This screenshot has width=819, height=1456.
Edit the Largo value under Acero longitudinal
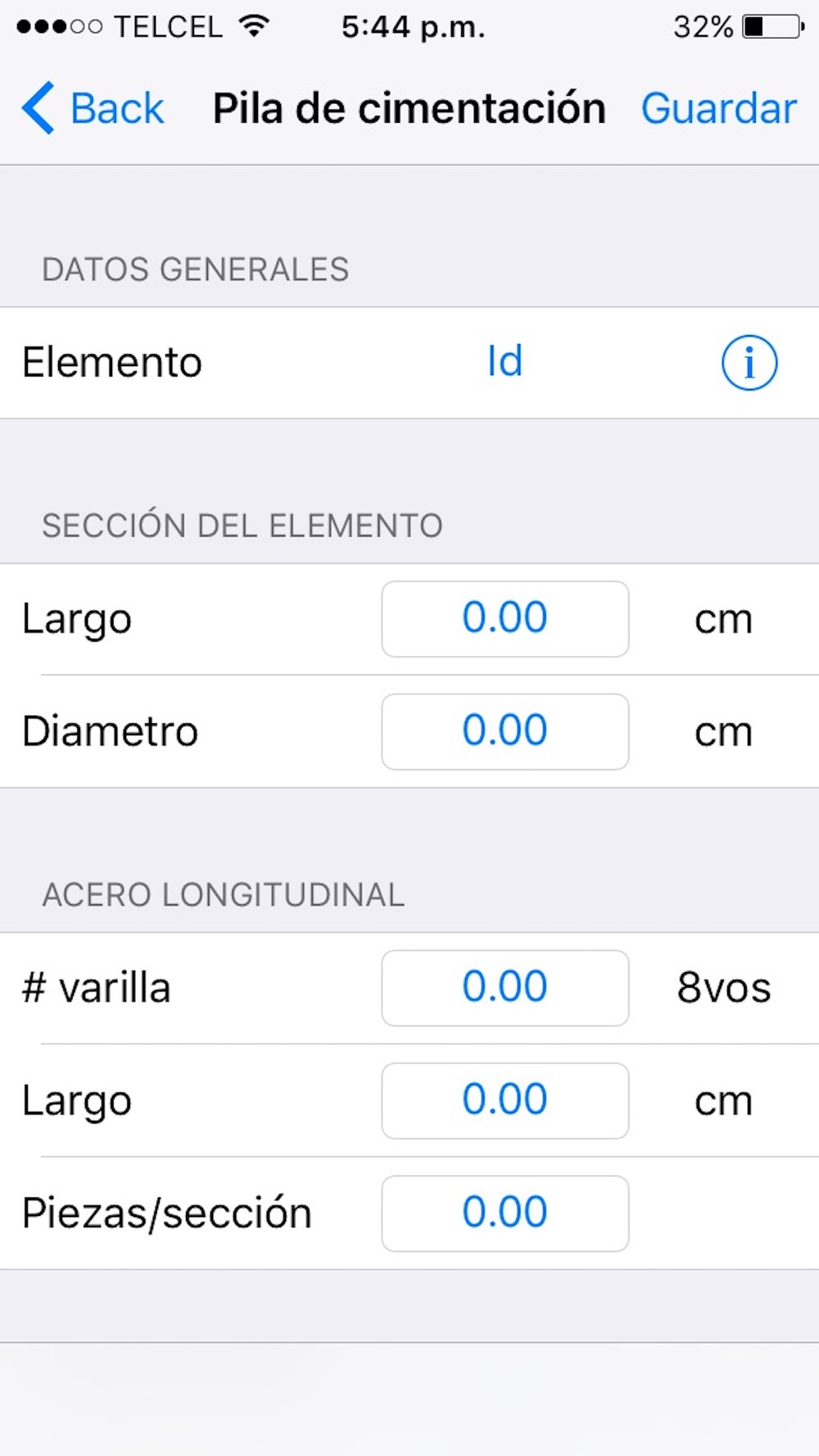coord(505,1101)
